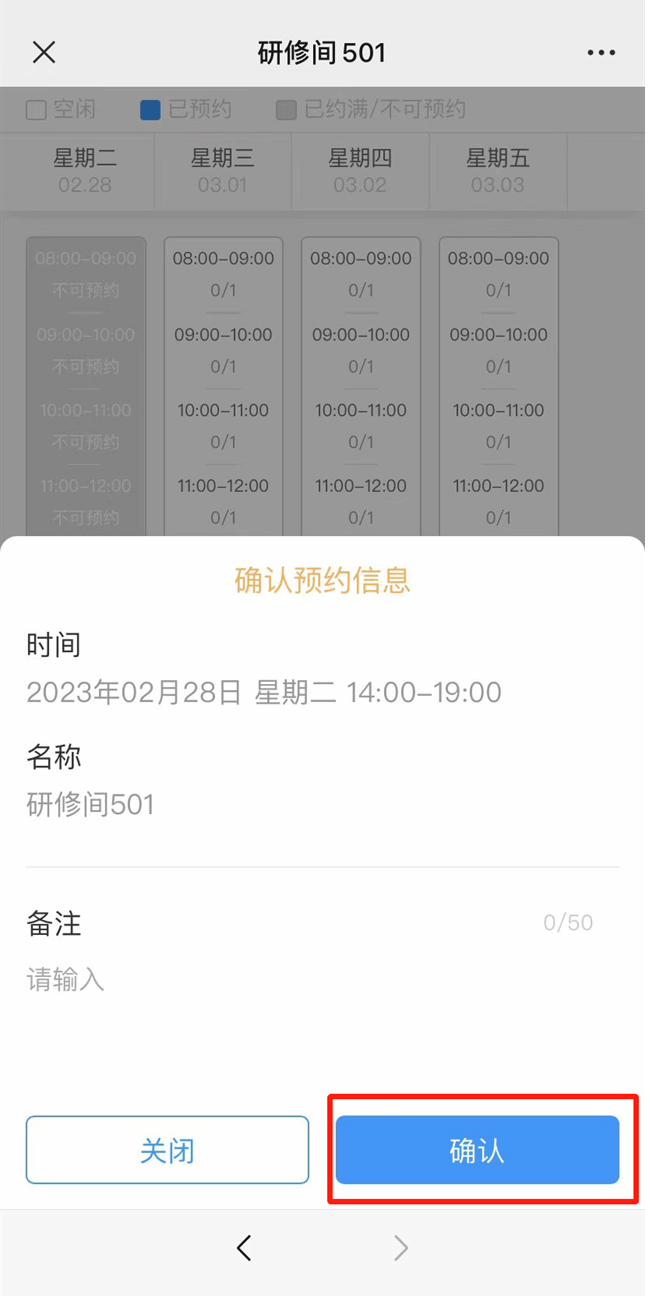Screen dimensions: 650x1296
Task: Open the three-dot overflow menu
Action: [601, 53]
